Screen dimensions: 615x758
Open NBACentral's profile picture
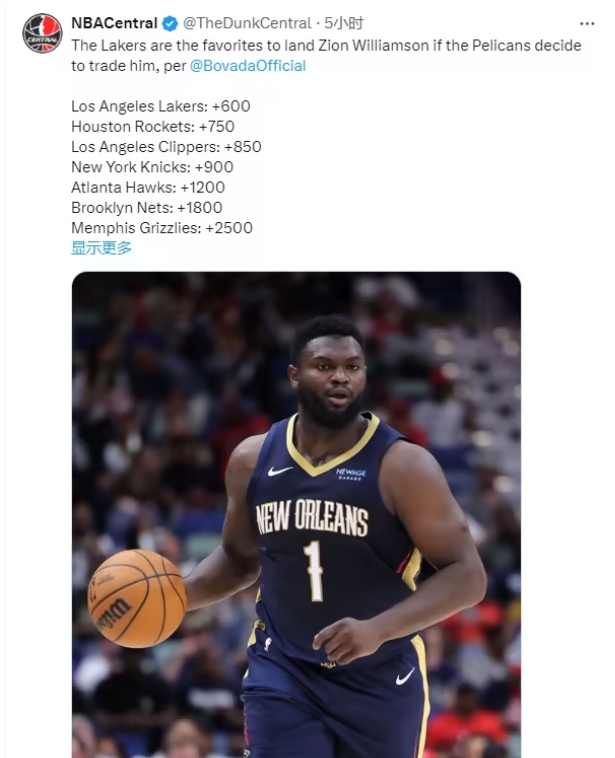point(42,33)
